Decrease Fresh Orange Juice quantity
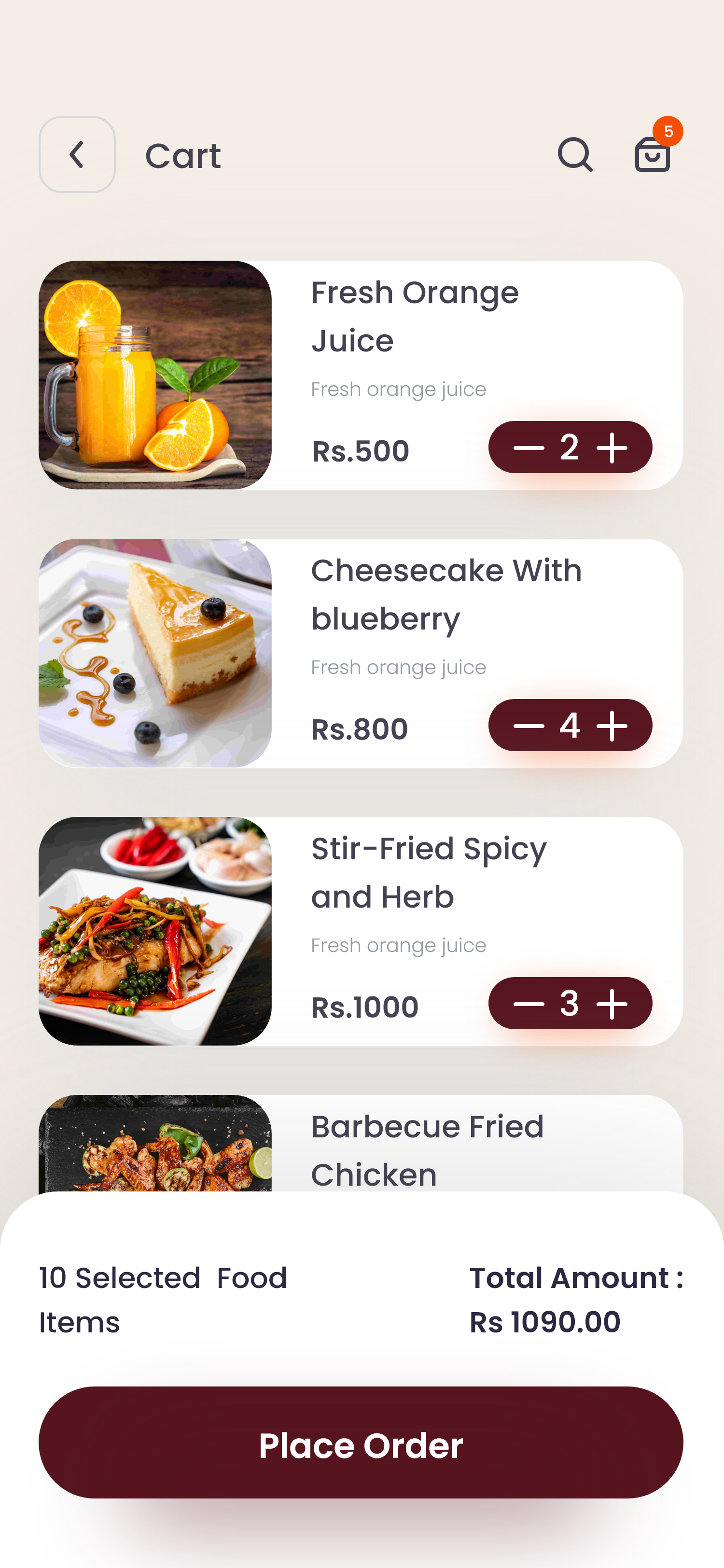The width and height of the screenshot is (724, 1568). pyautogui.click(x=528, y=448)
